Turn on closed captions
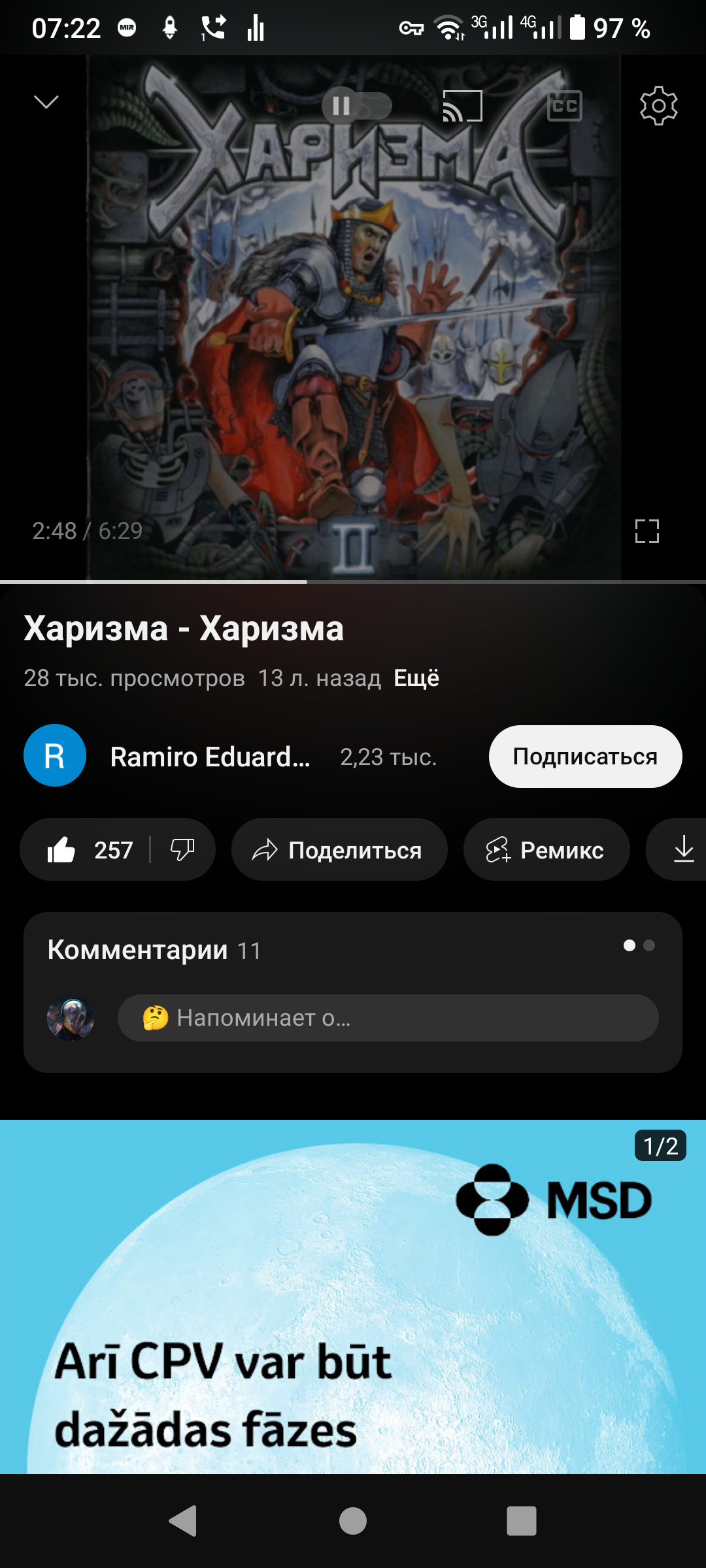 [x=564, y=106]
